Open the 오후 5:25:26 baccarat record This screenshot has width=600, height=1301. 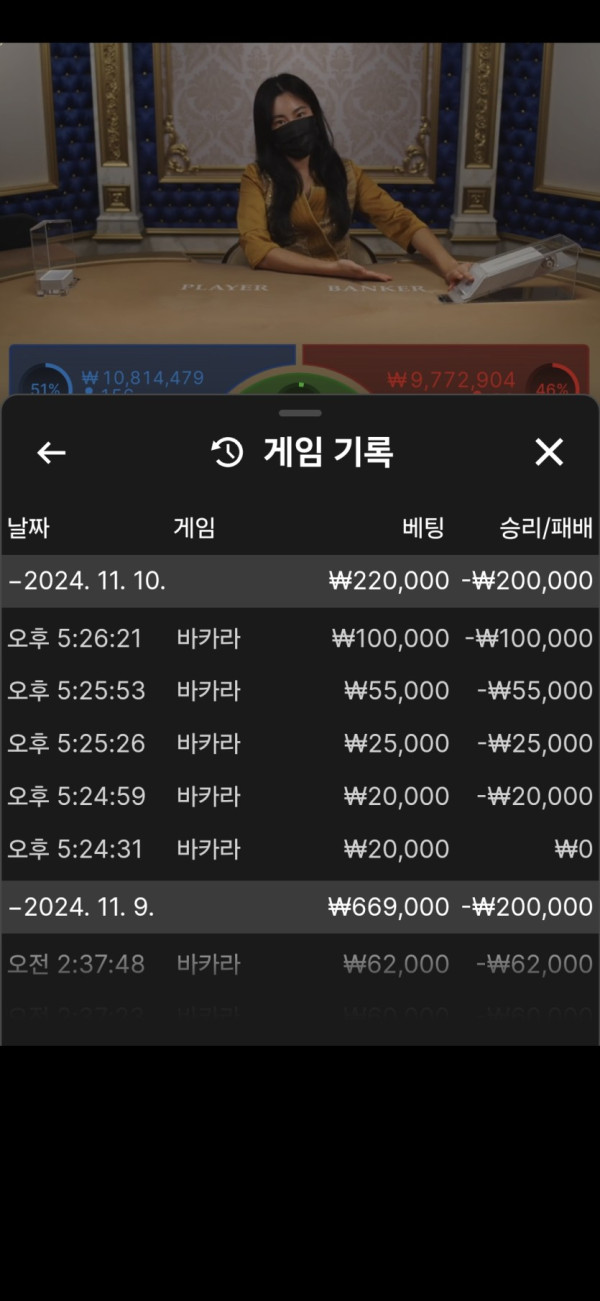300,744
